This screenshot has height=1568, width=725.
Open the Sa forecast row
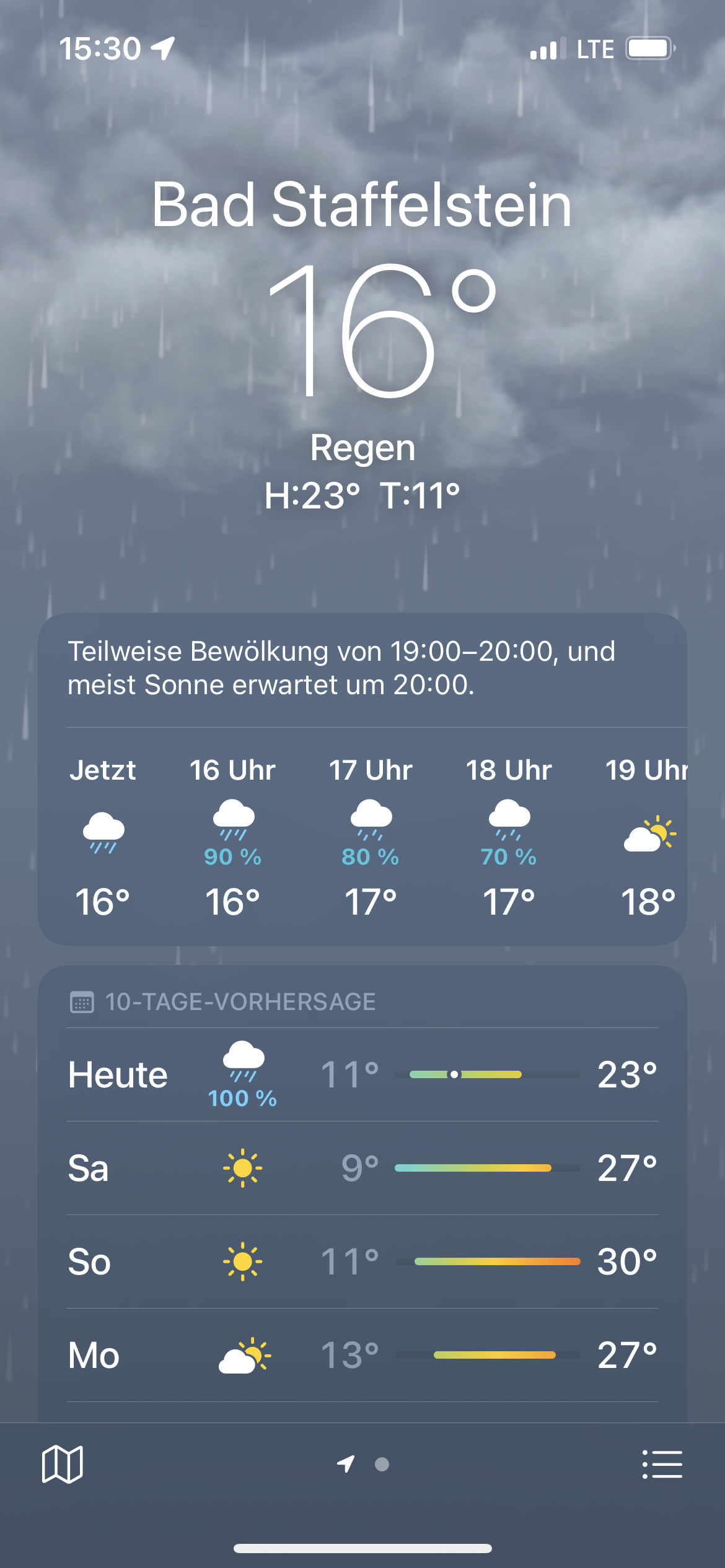click(x=362, y=1168)
